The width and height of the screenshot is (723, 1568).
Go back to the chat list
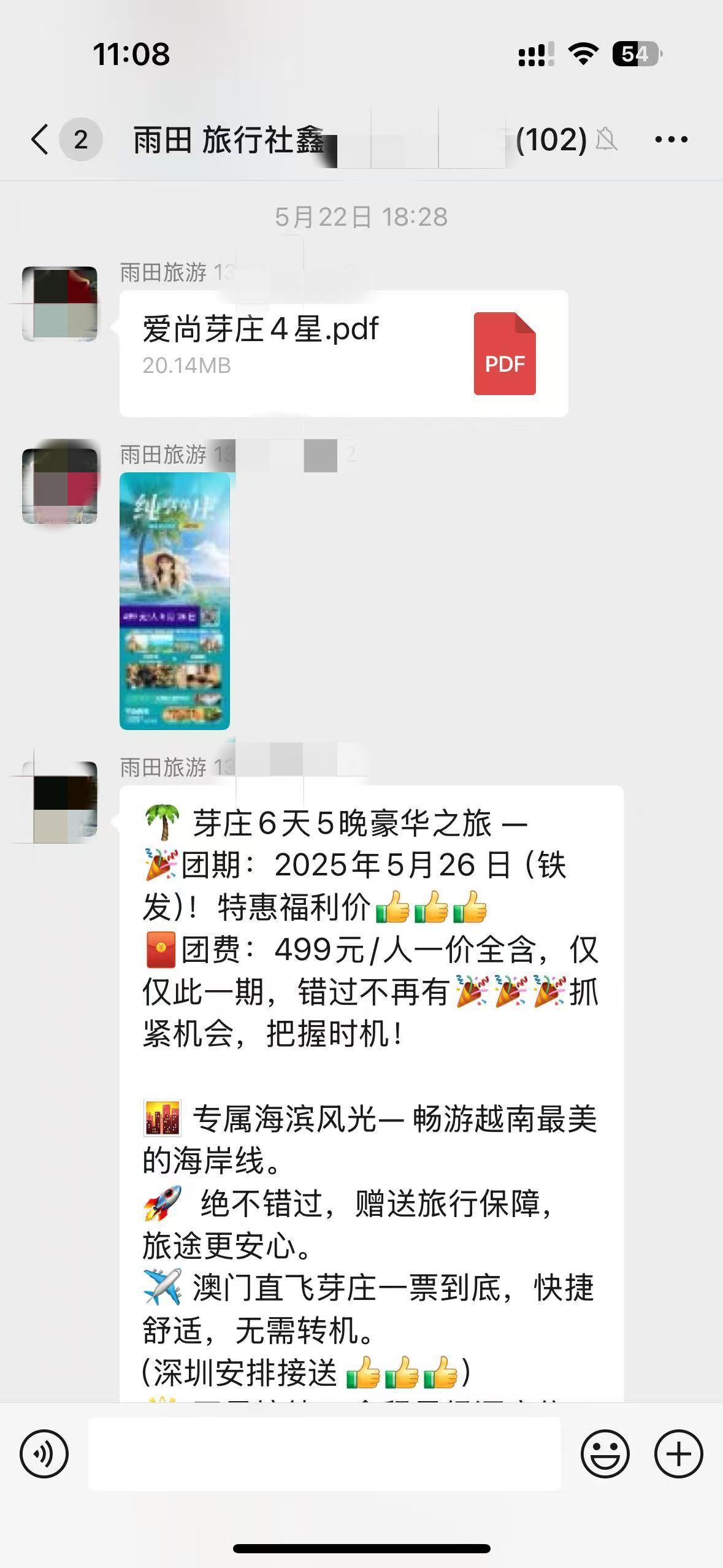click(40, 139)
